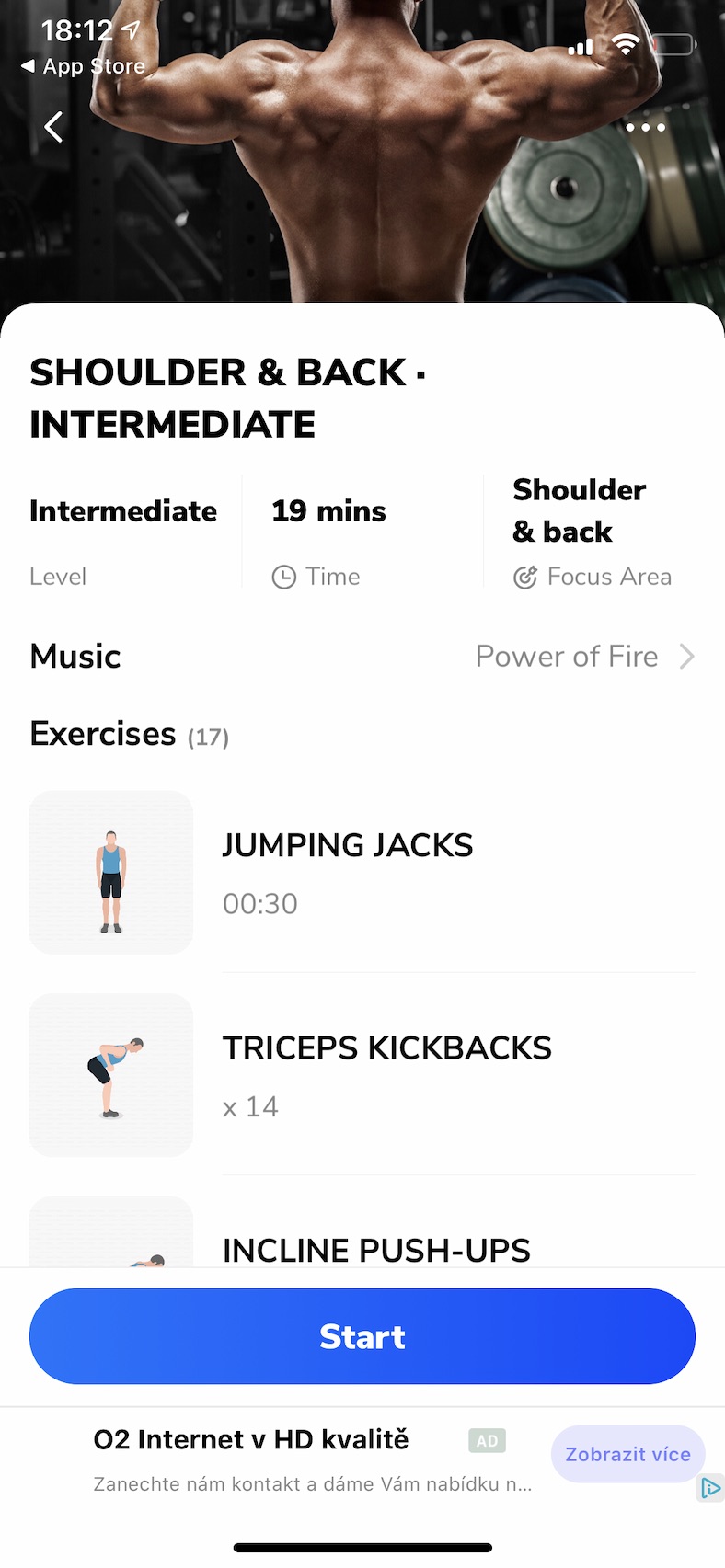Start the Shoulder & Back workout
Screen dimensions: 725x1568
coord(362,1336)
